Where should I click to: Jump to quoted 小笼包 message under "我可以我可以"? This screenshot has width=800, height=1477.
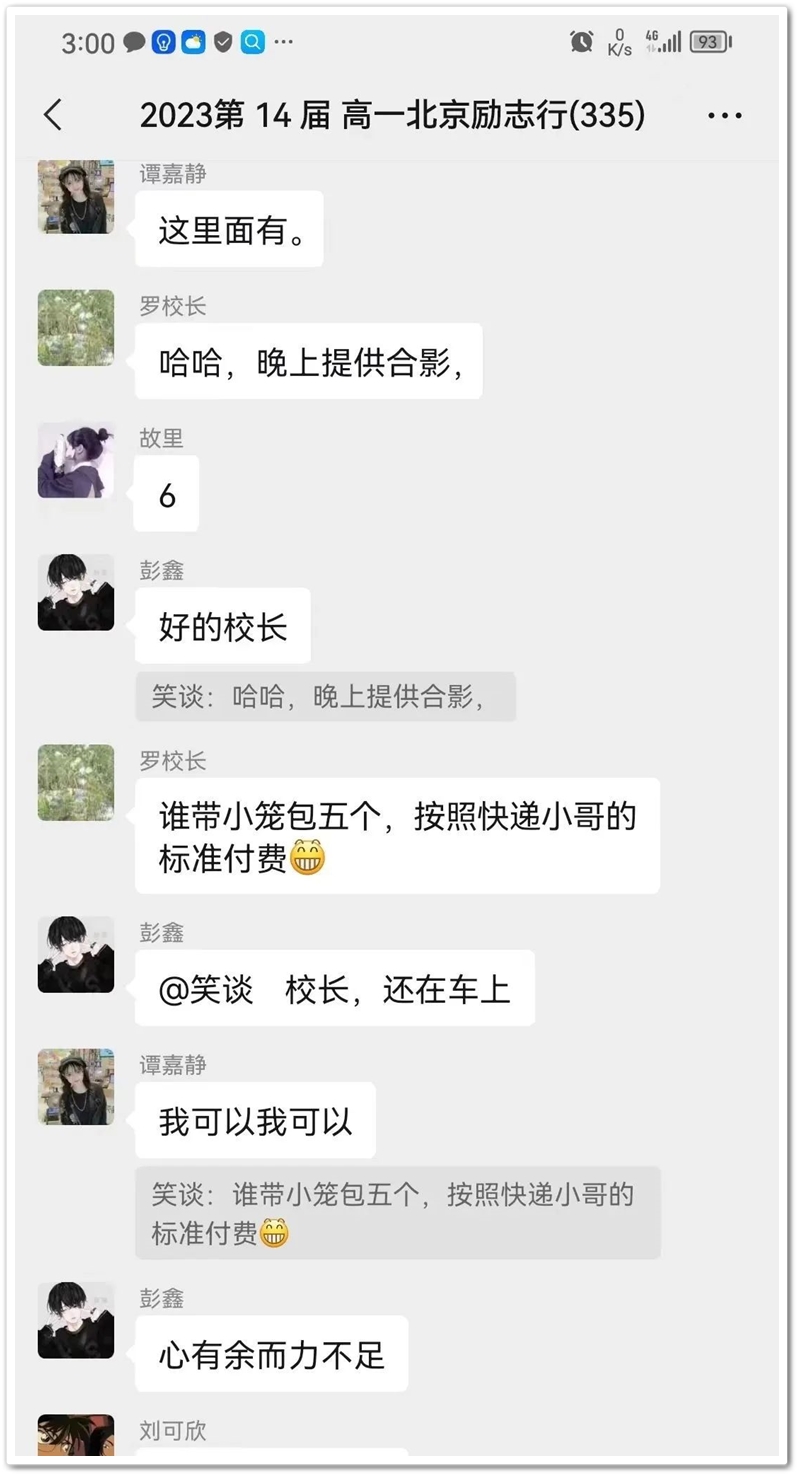click(x=397, y=1212)
